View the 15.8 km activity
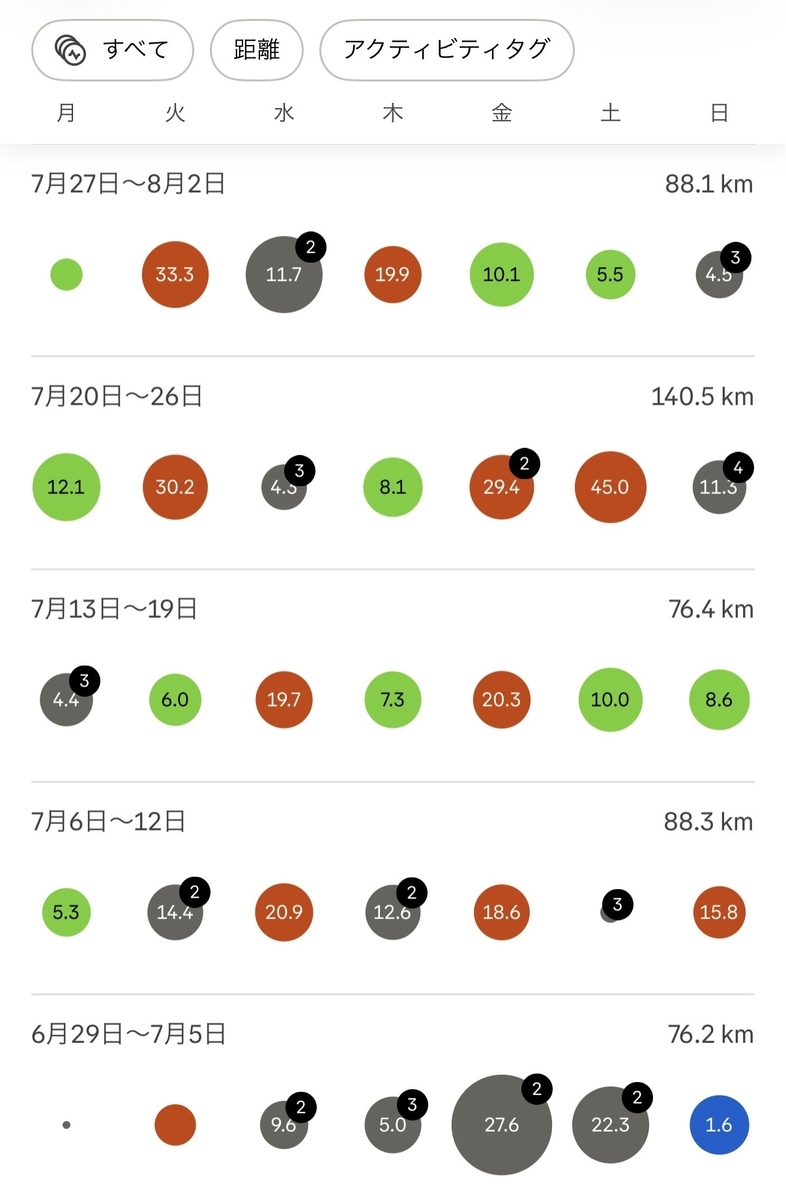The width and height of the screenshot is (786, 1200). (720, 912)
